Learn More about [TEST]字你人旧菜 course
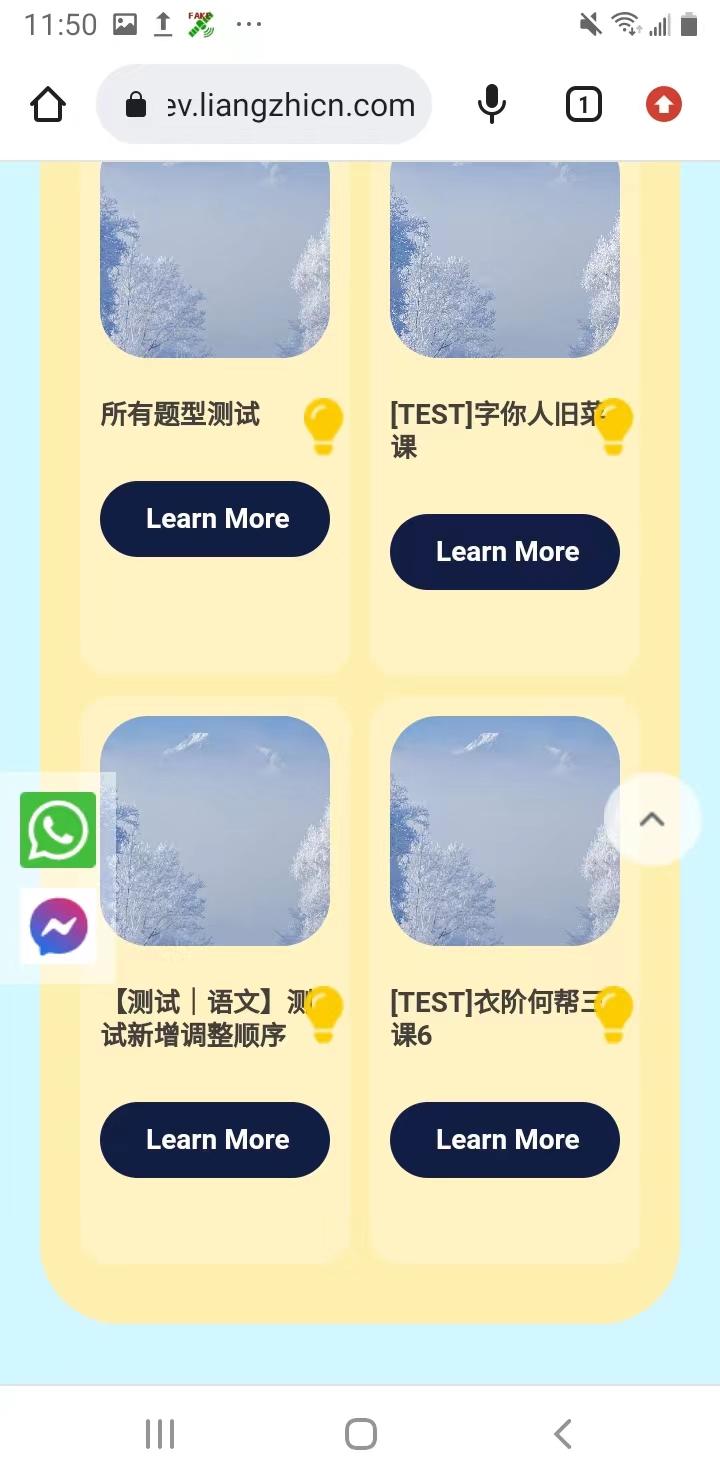The image size is (720, 1480). click(x=505, y=552)
